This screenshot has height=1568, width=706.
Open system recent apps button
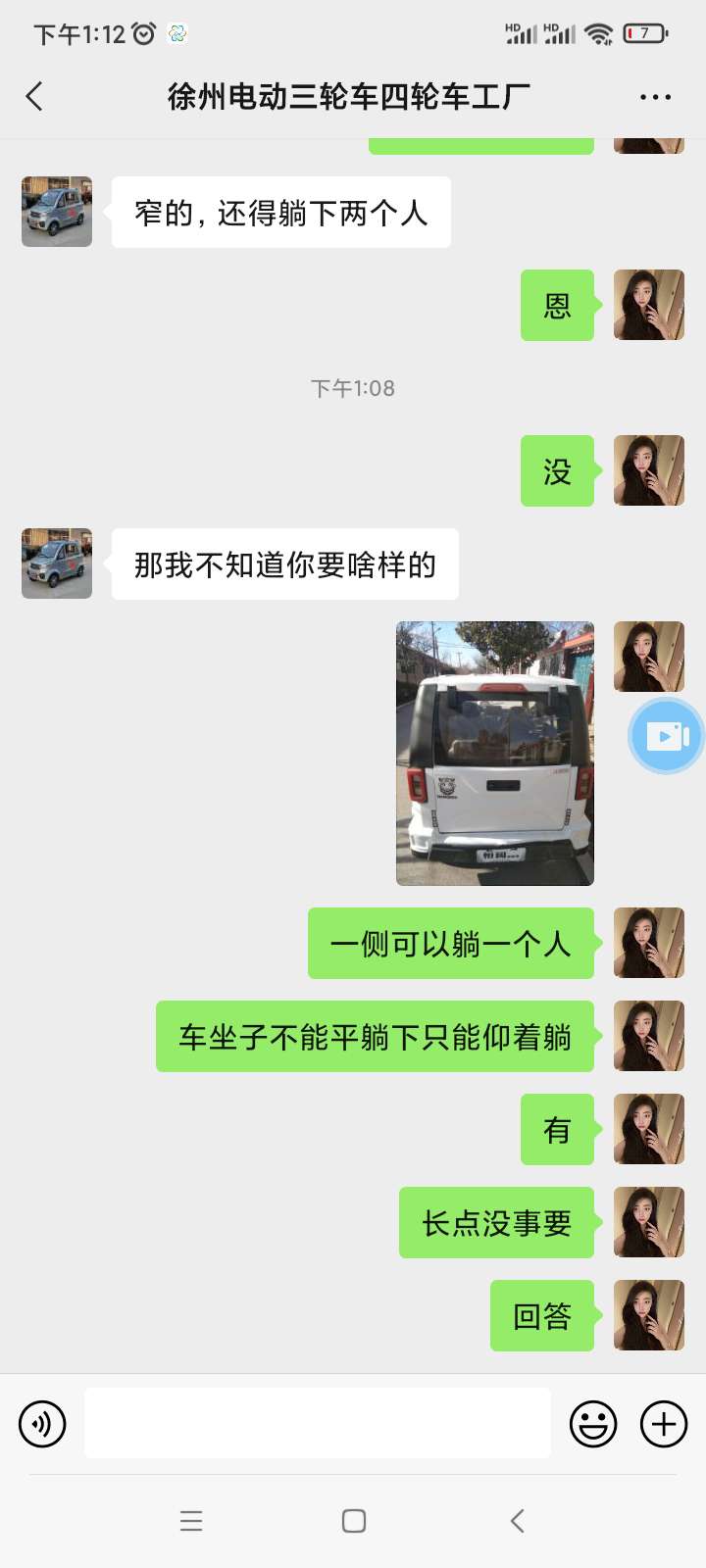(191, 1520)
